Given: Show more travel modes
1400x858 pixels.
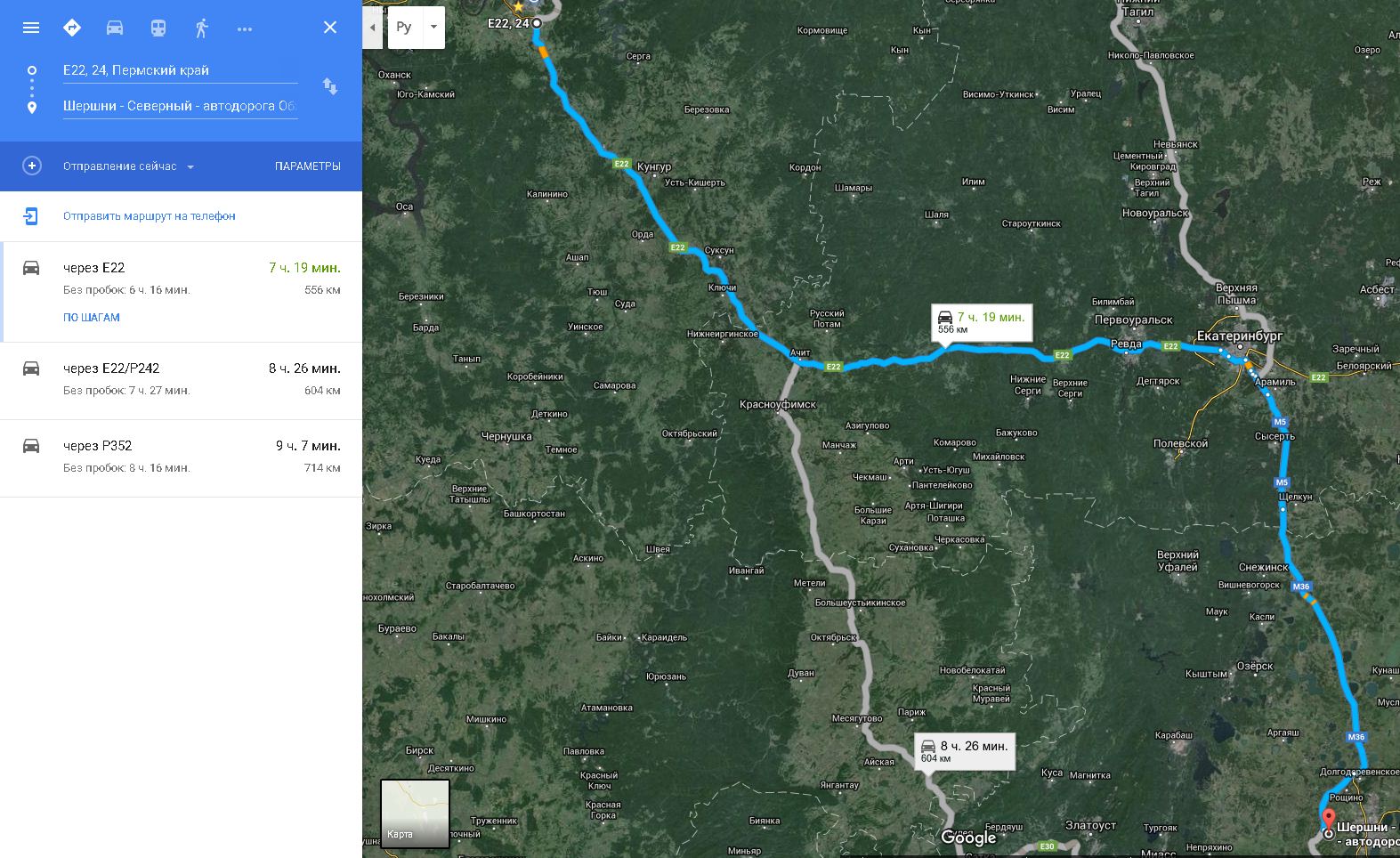Looking at the screenshot, I should [245, 28].
